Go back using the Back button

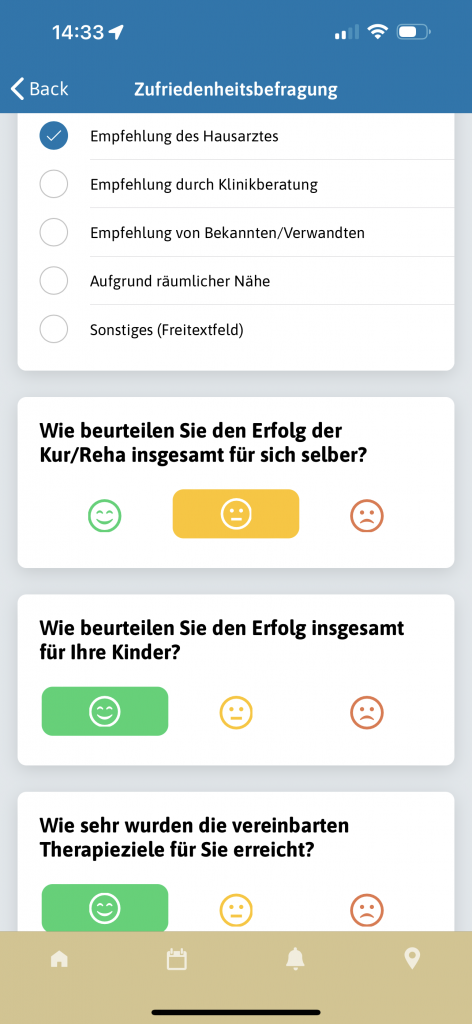click(x=39, y=89)
